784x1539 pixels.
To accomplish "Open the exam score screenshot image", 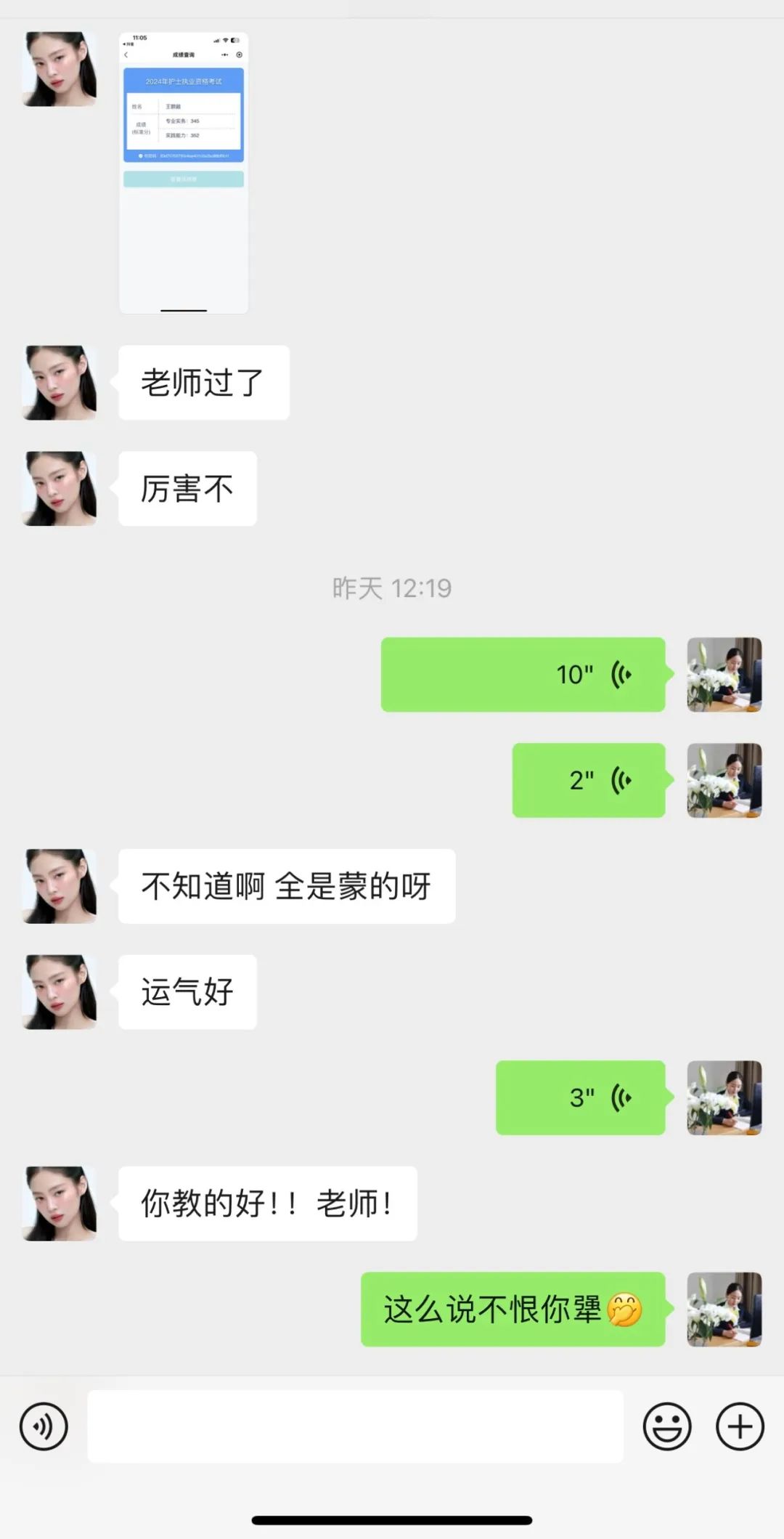I will point(184,173).
